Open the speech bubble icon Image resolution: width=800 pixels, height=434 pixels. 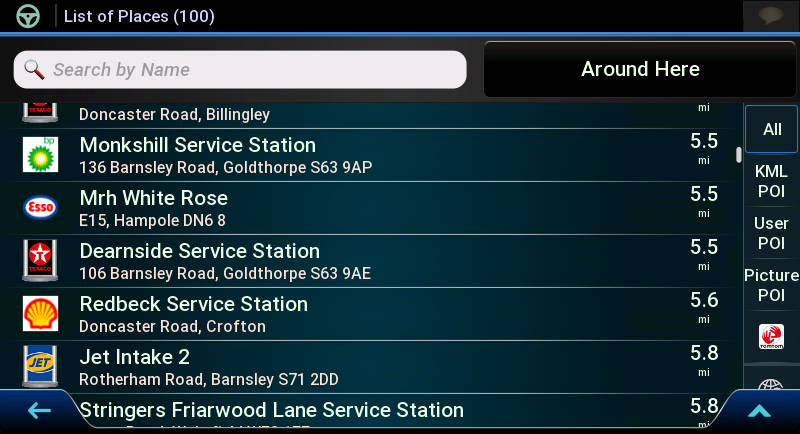(x=771, y=16)
